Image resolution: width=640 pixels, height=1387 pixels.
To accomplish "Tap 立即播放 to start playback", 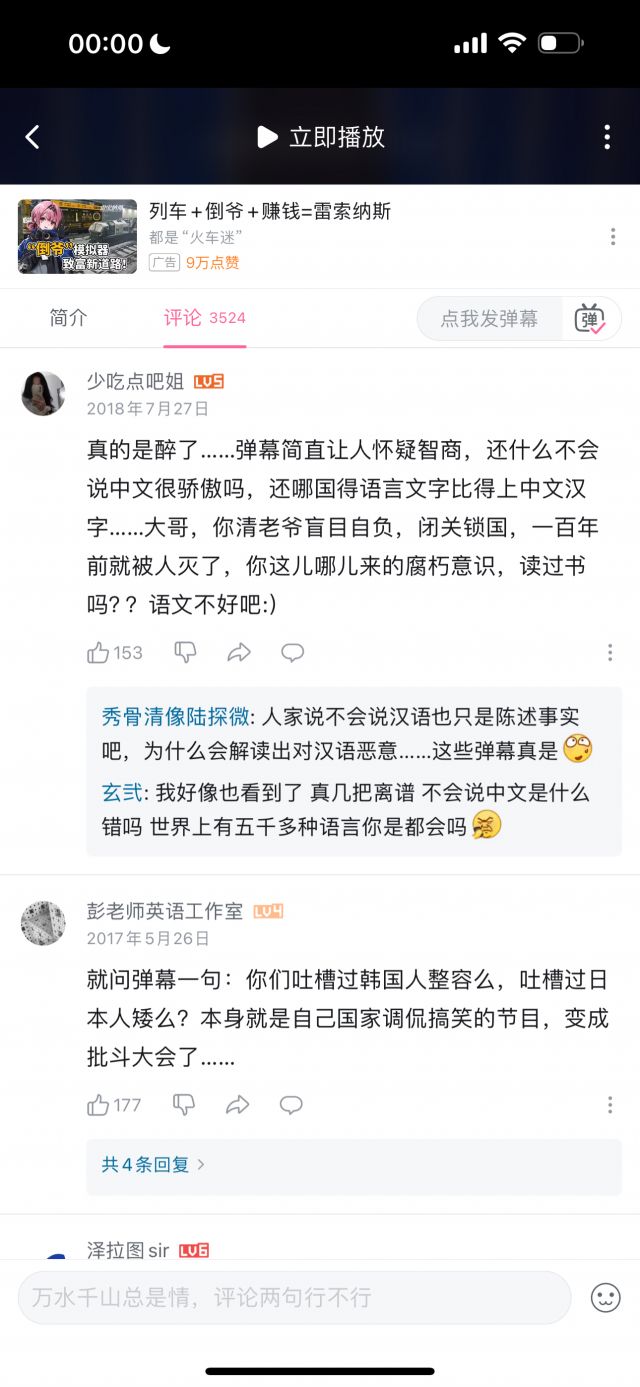I will pos(321,137).
